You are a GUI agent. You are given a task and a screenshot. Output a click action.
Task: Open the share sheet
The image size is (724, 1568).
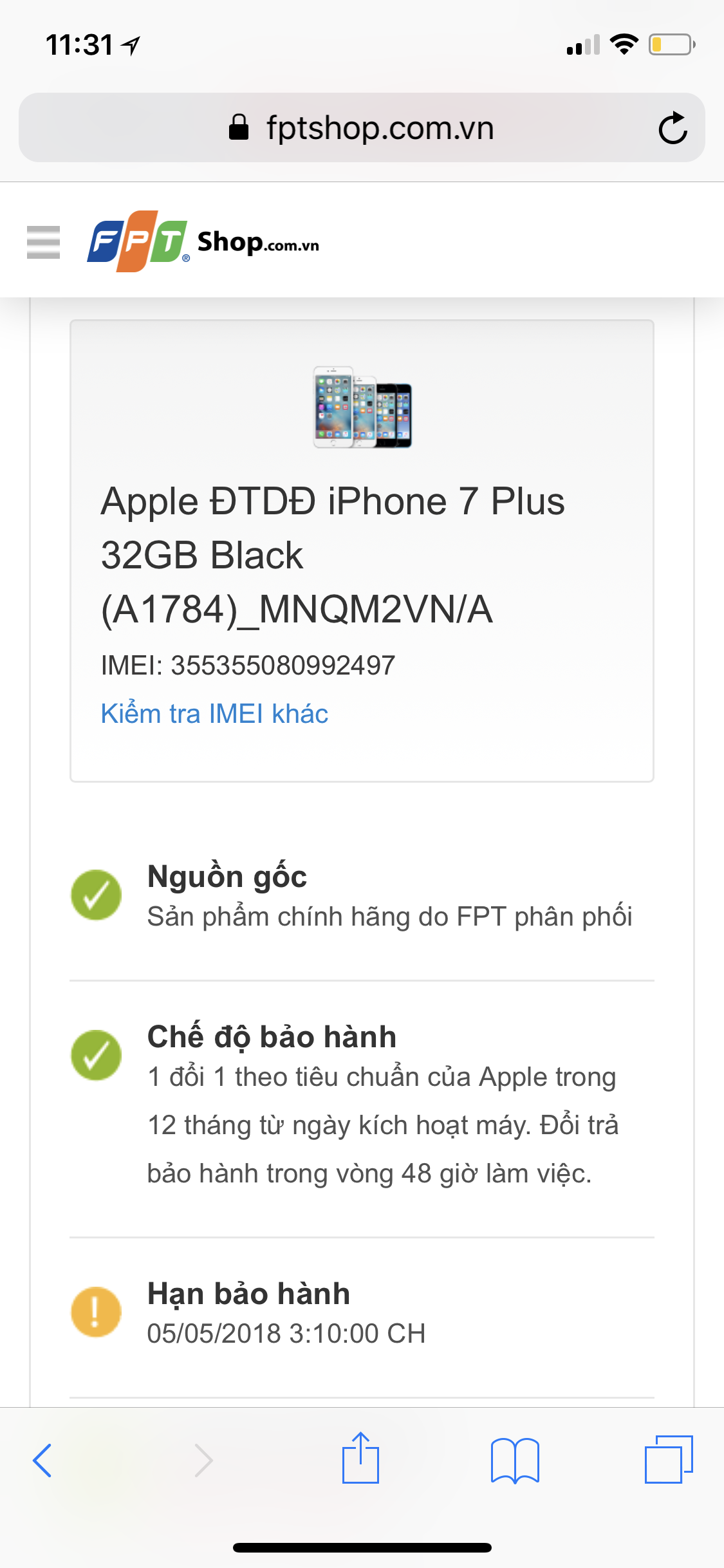tap(360, 1459)
